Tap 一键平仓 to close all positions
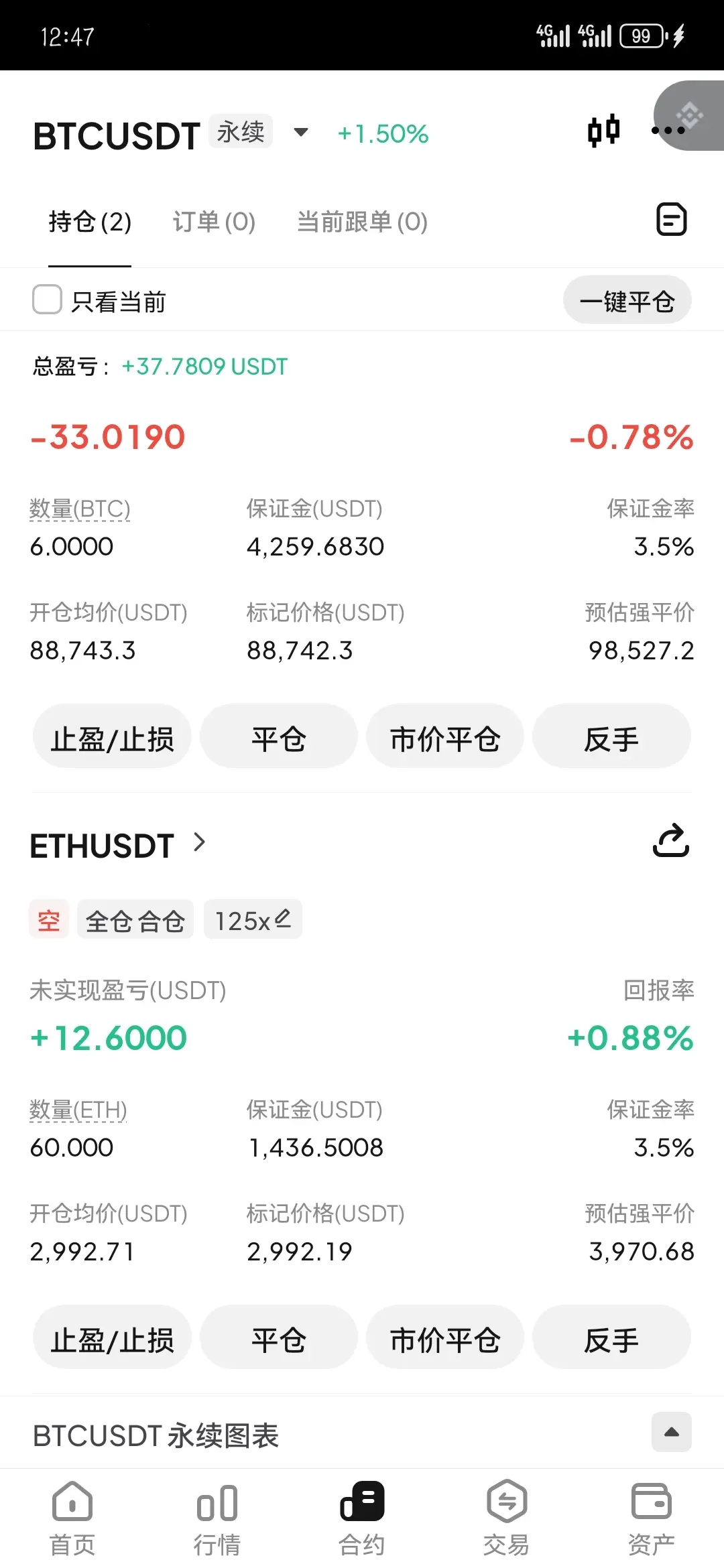Screen dimensions: 724x1568 [627, 301]
